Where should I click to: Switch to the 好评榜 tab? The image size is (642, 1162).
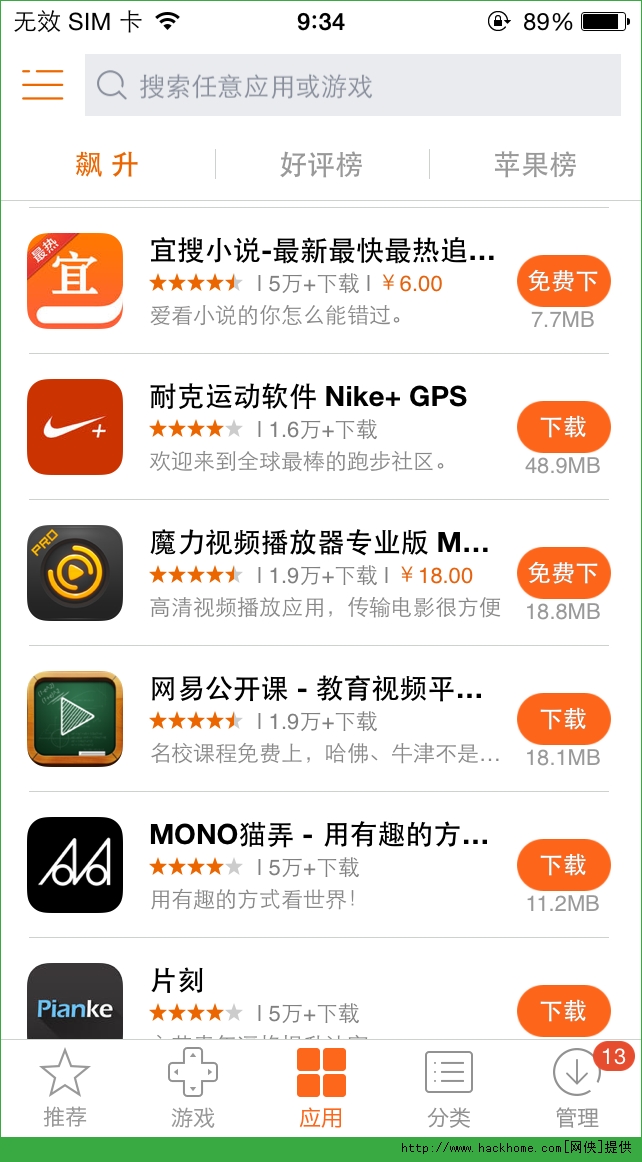click(x=321, y=164)
